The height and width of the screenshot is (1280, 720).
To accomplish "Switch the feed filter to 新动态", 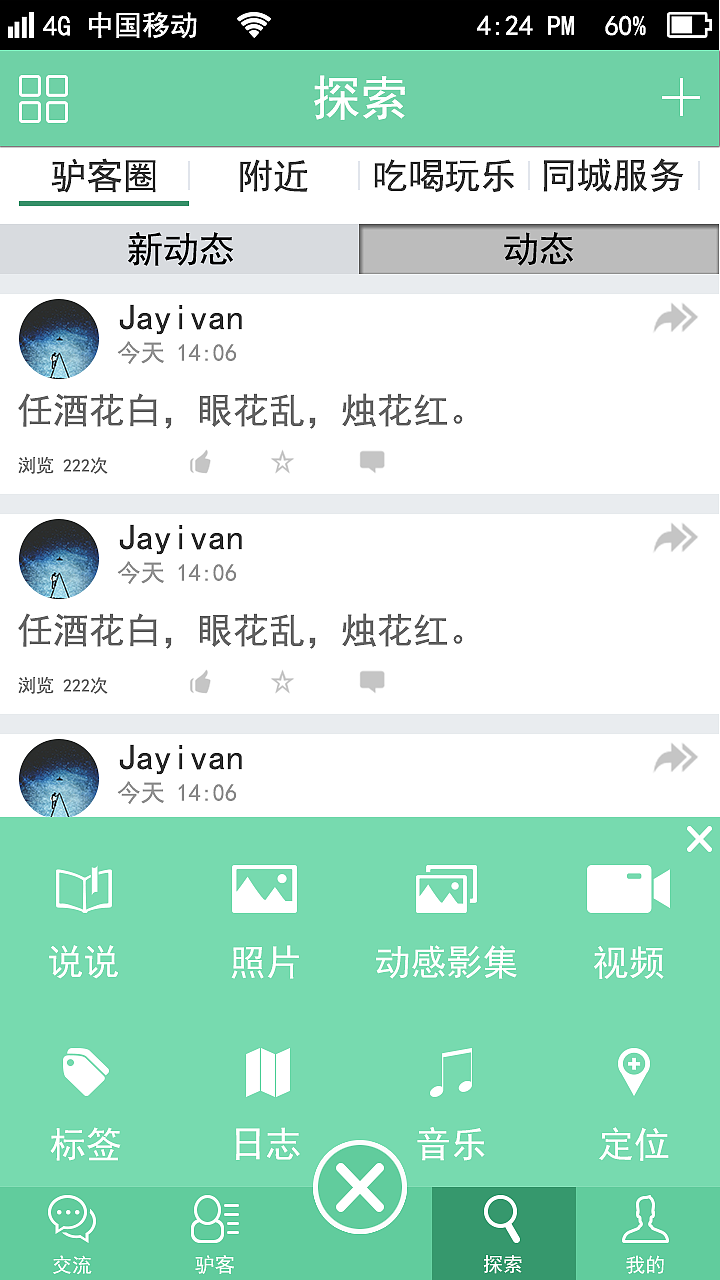I will 180,250.
